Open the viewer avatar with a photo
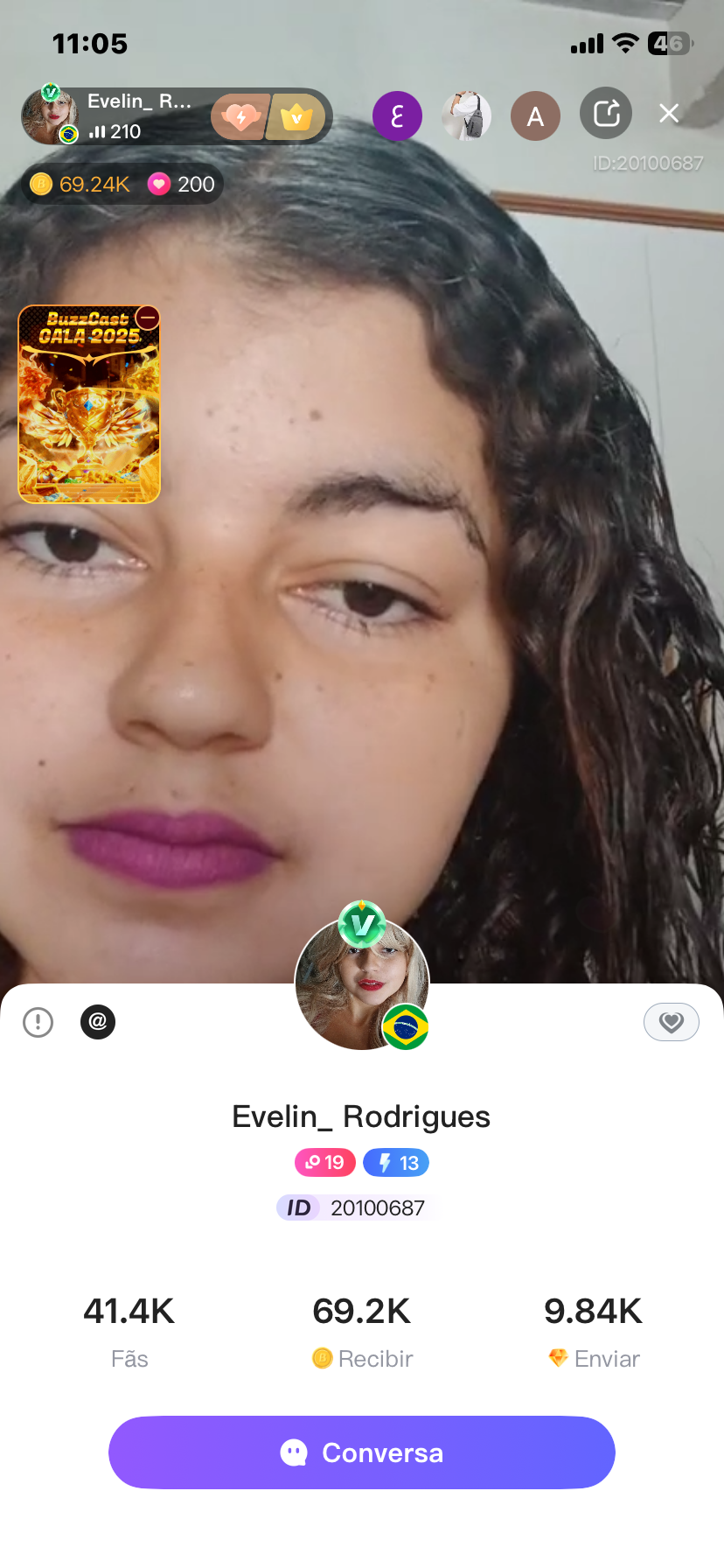Screen dimensions: 724x1568 pos(466,115)
